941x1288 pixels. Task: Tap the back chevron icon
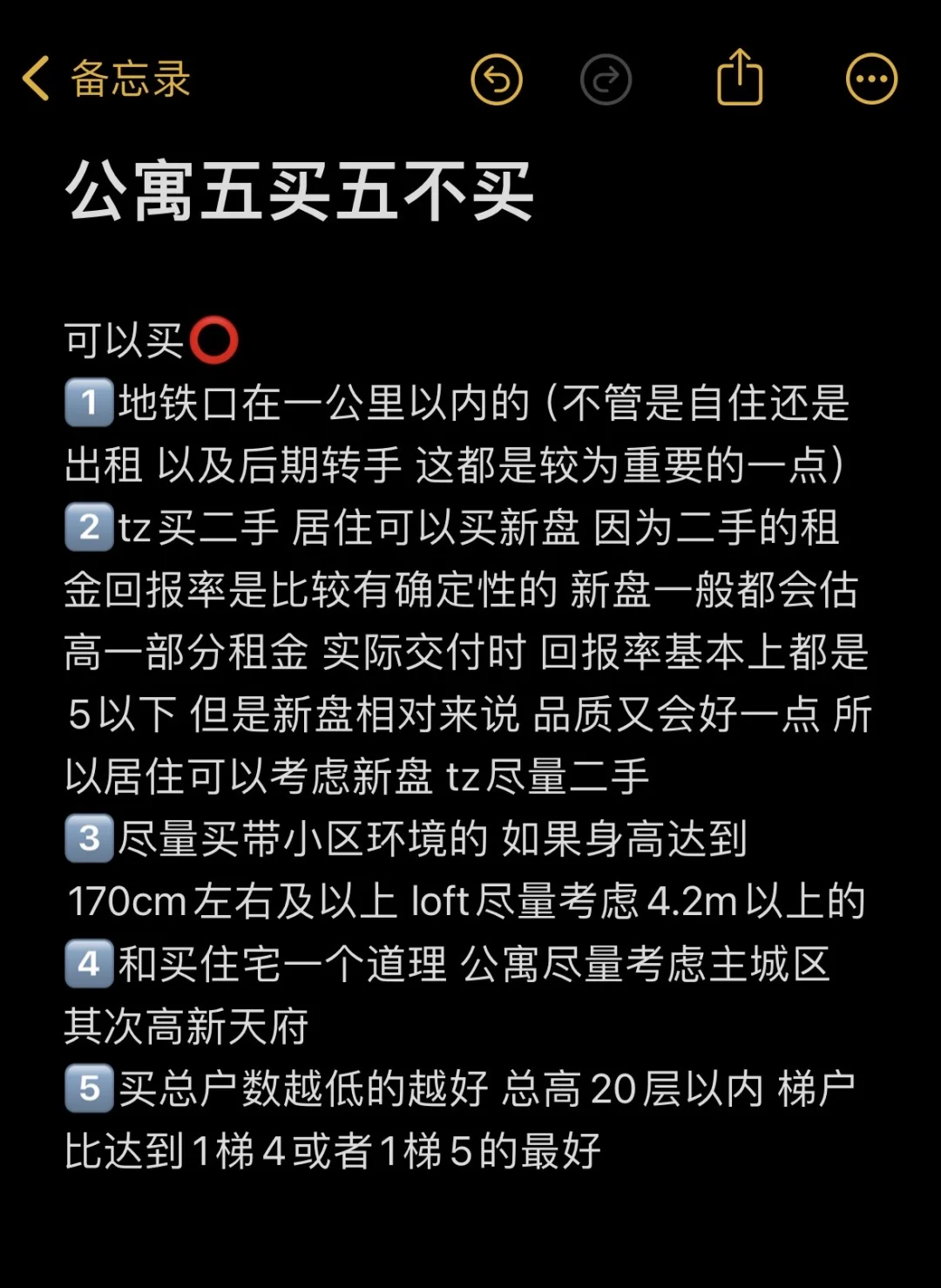(33, 78)
